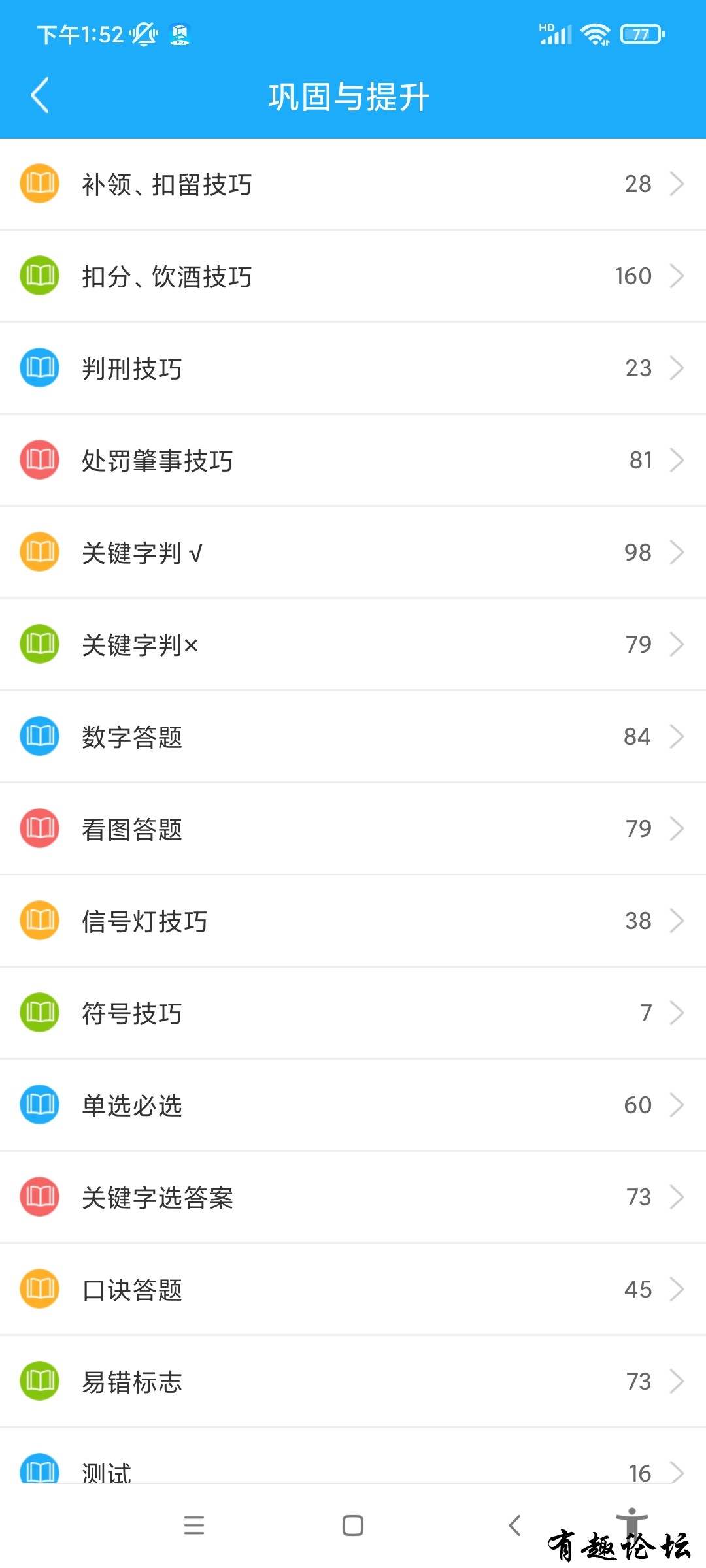
Task: Go back from 巩固与提升 page
Action: coord(40,95)
